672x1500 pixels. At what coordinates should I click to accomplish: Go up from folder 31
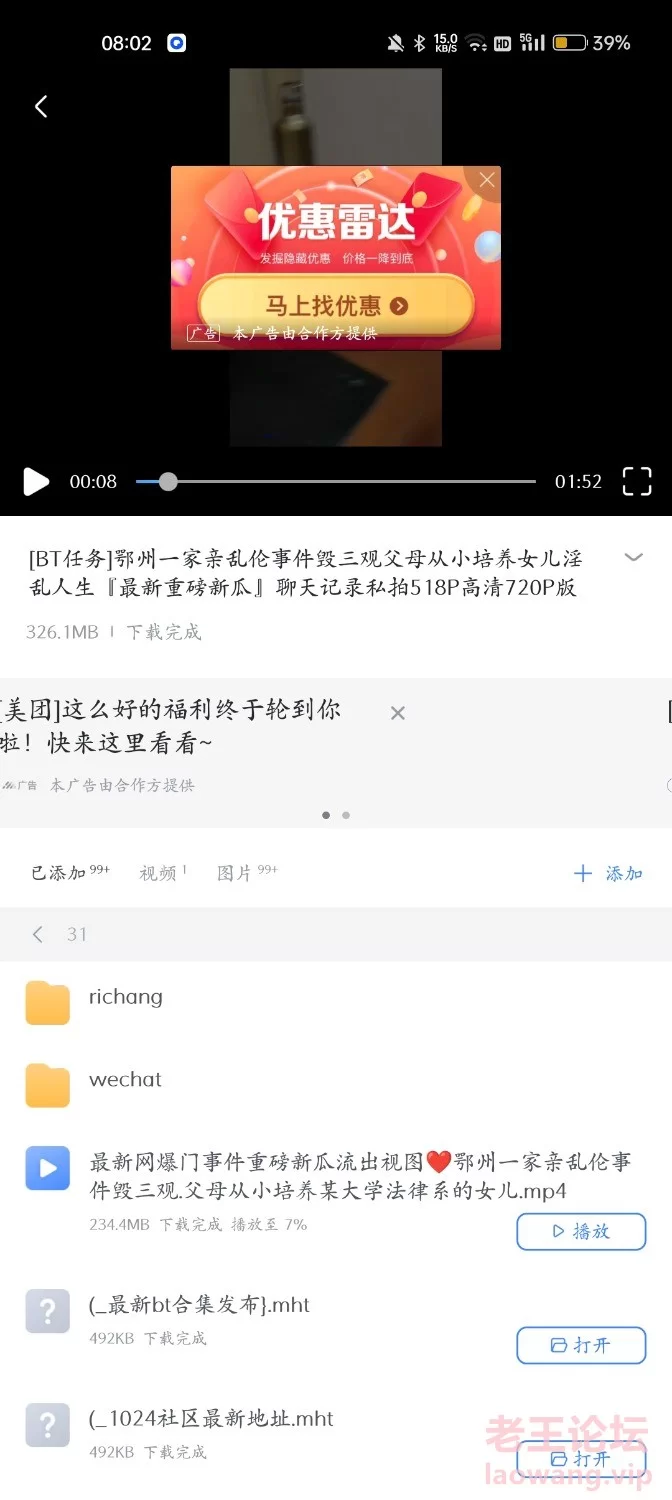pos(38,934)
